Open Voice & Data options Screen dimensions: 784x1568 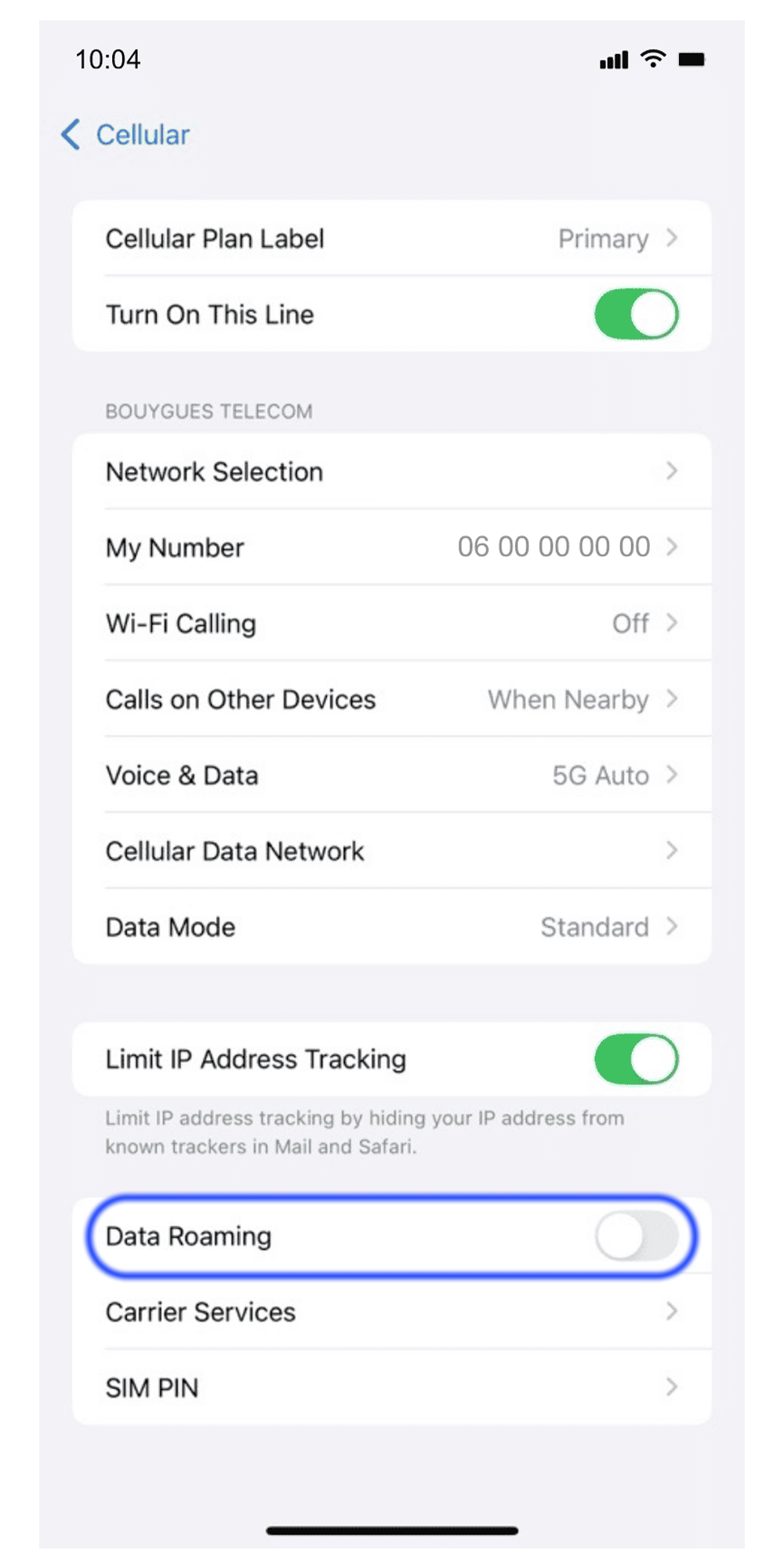390,775
